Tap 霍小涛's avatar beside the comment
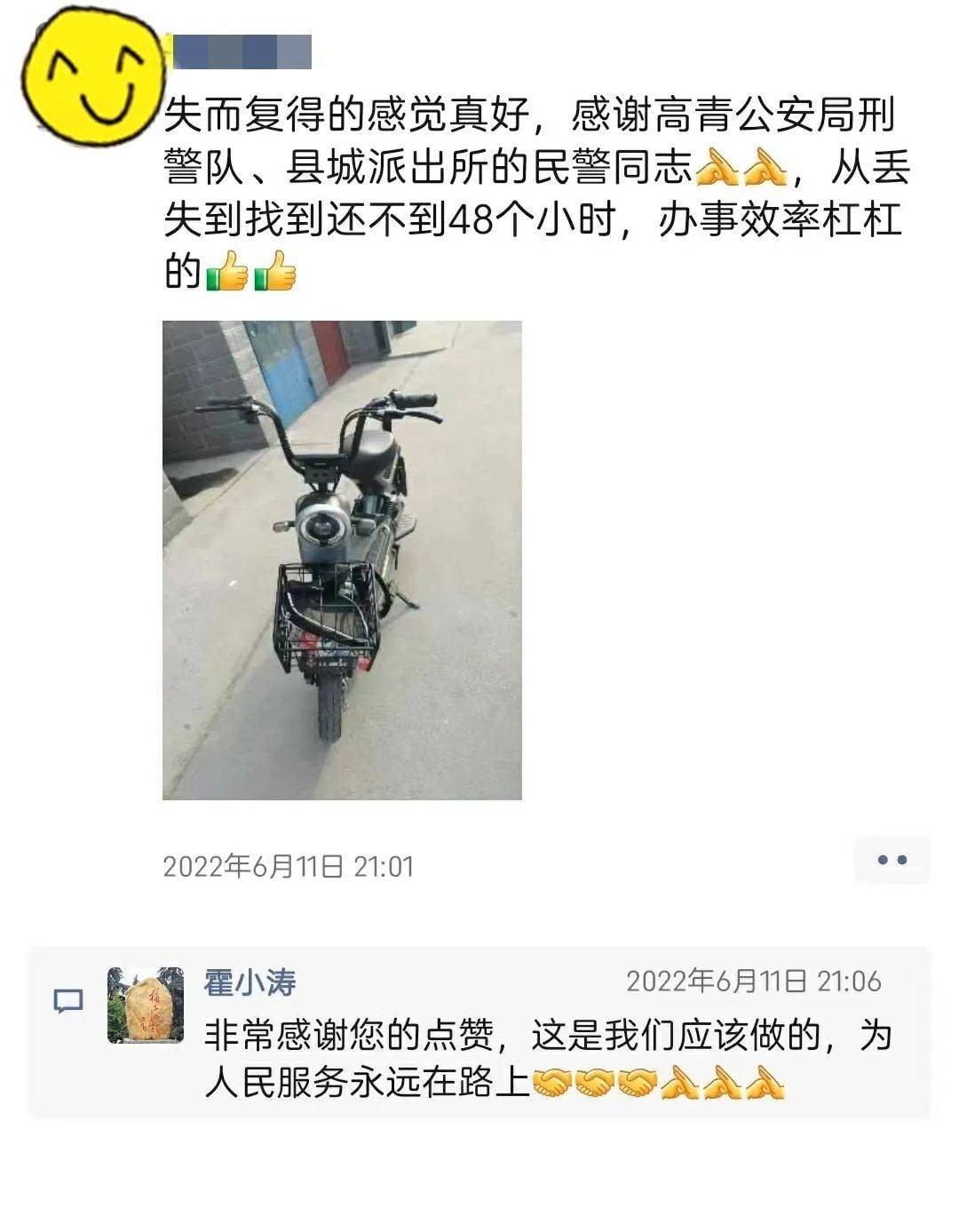The image size is (959, 1232). [146, 1005]
